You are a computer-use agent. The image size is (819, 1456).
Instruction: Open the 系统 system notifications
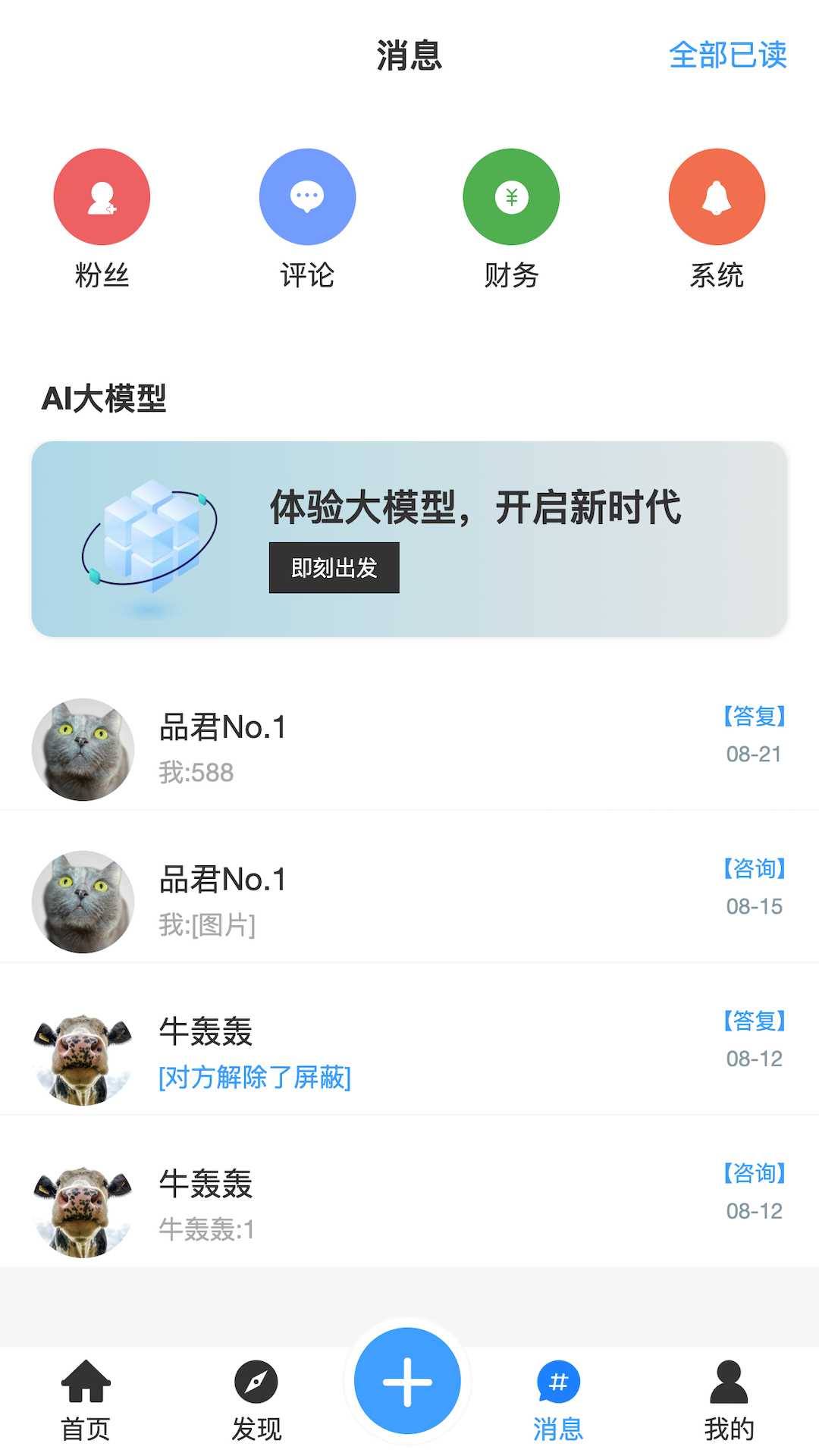[717, 219]
